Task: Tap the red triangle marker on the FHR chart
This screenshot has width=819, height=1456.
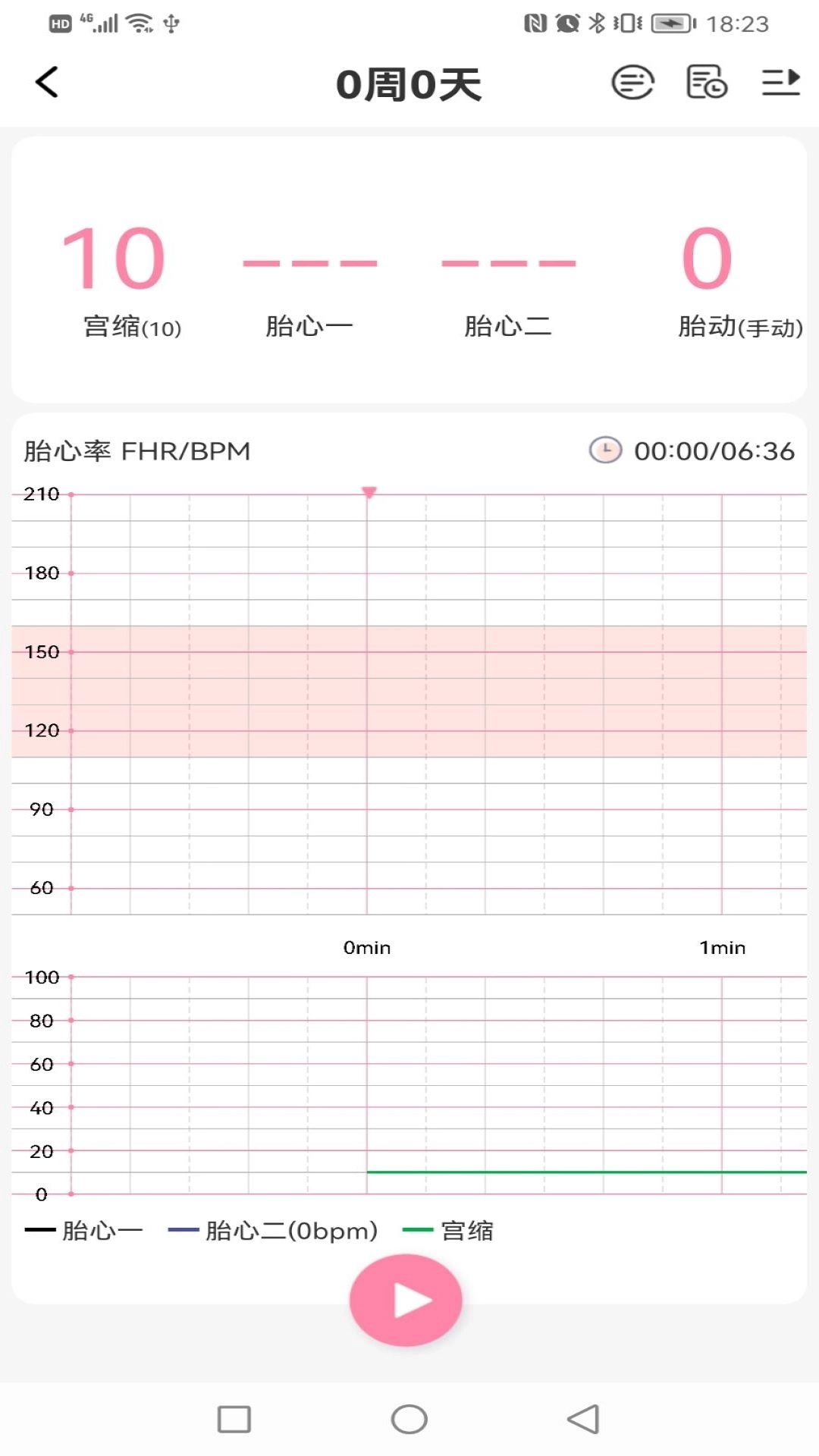Action: (x=369, y=493)
